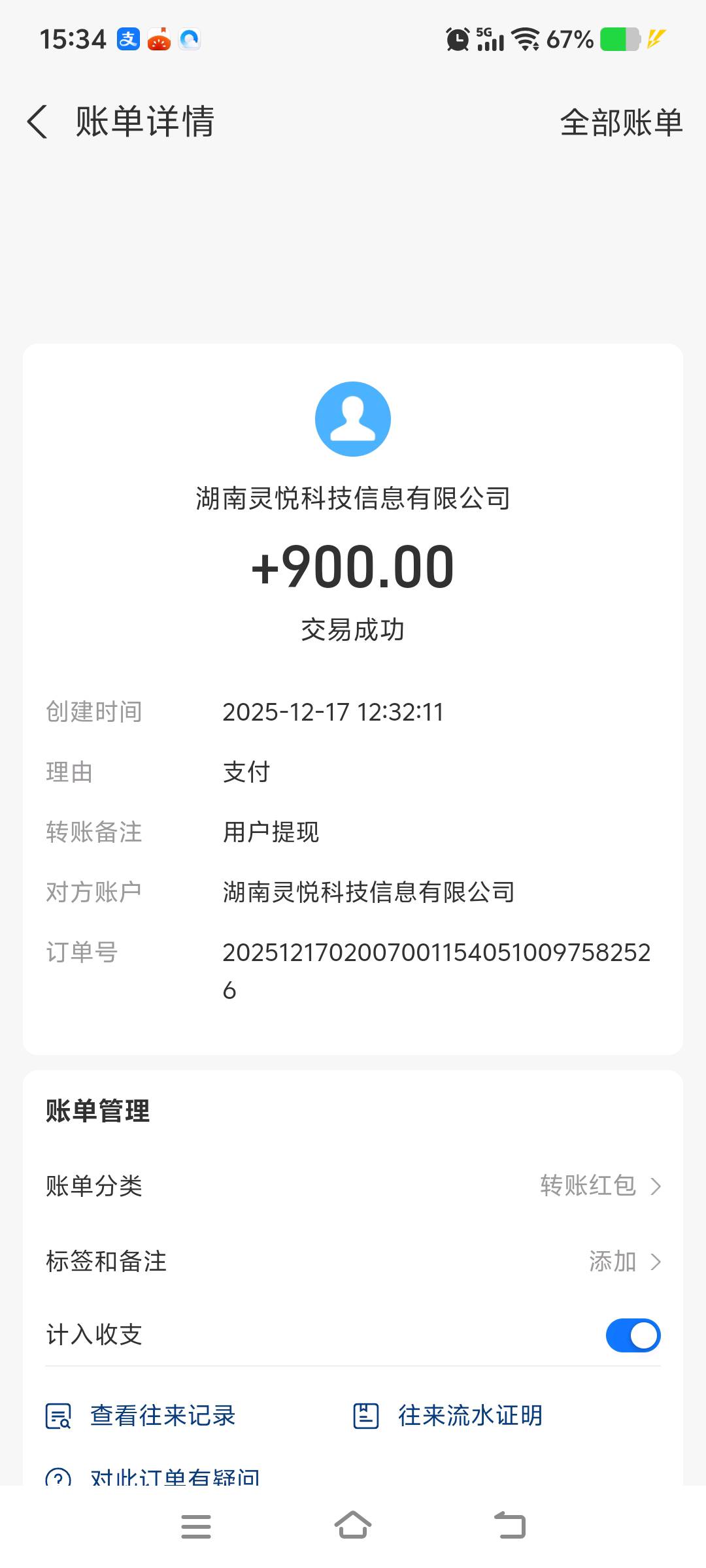The image size is (706, 1568).
Task: Tap the 往来流水证明 certificate icon
Action: point(366,1415)
